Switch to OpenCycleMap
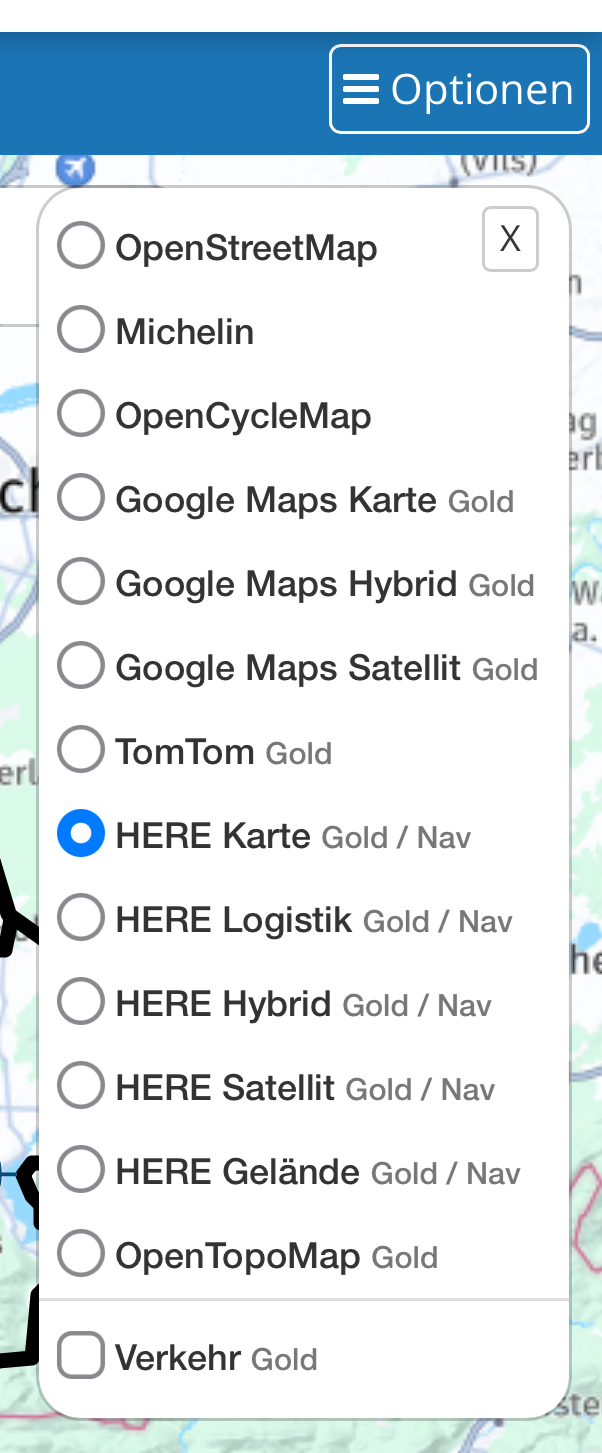The width and height of the screenshot is (602, 1453). pos(81,414)
